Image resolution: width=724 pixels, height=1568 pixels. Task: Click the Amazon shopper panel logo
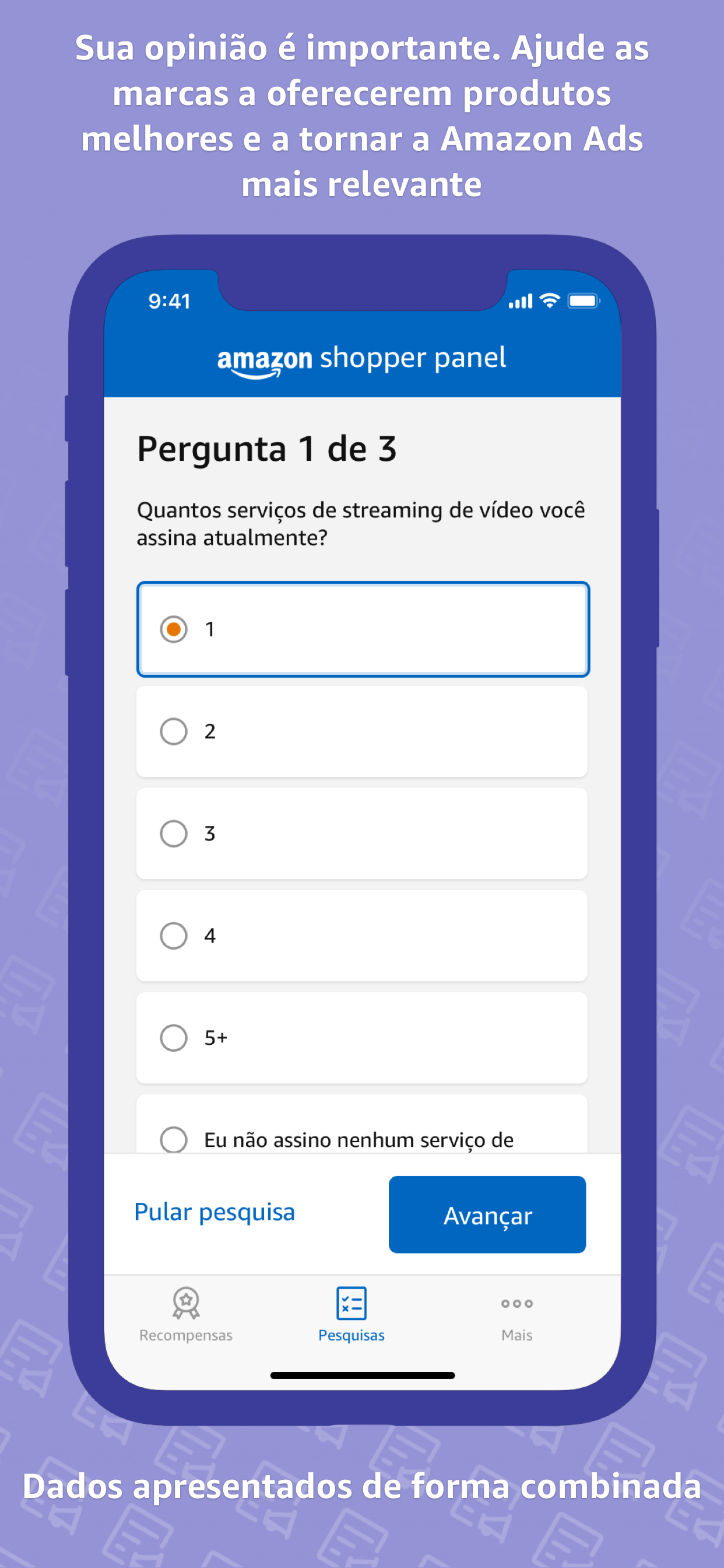point(362,359)
